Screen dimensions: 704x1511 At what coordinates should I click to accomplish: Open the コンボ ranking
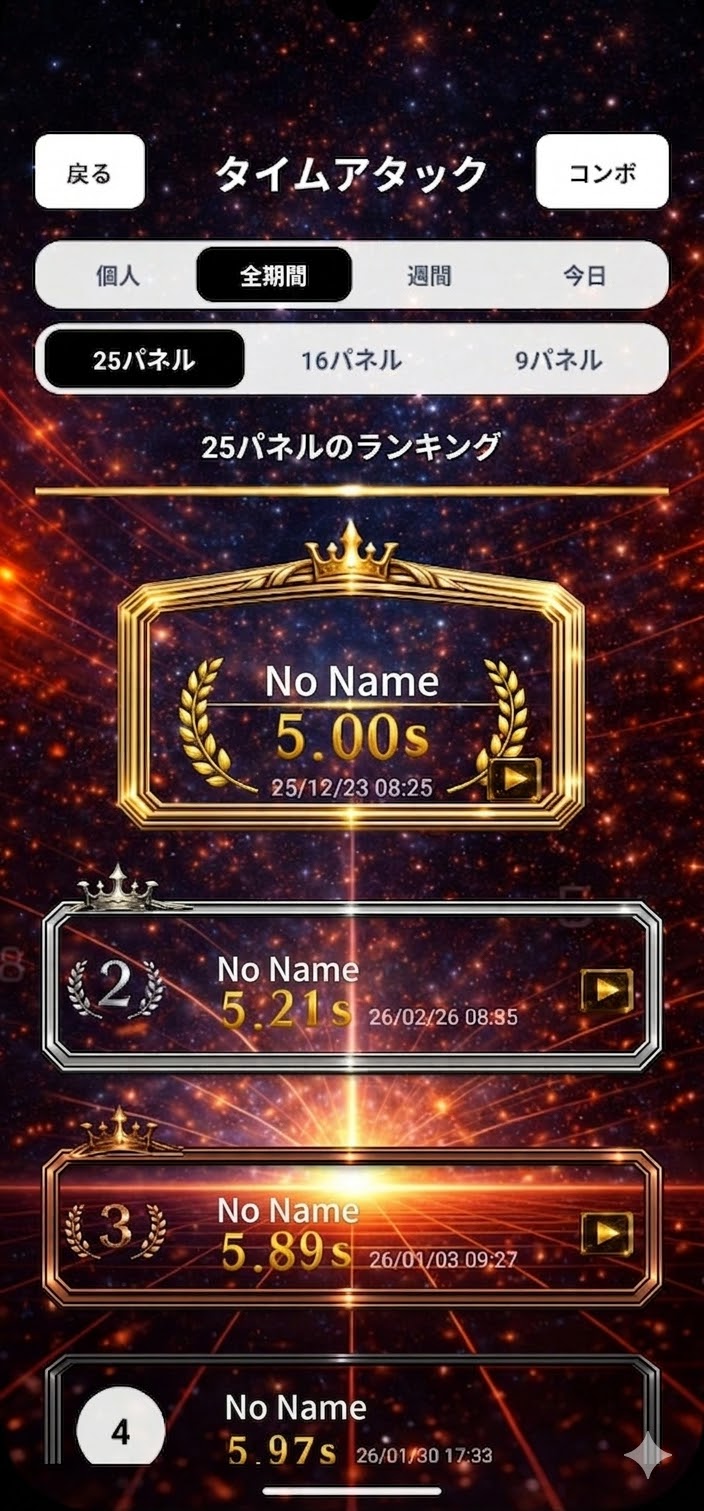point(602,172)
